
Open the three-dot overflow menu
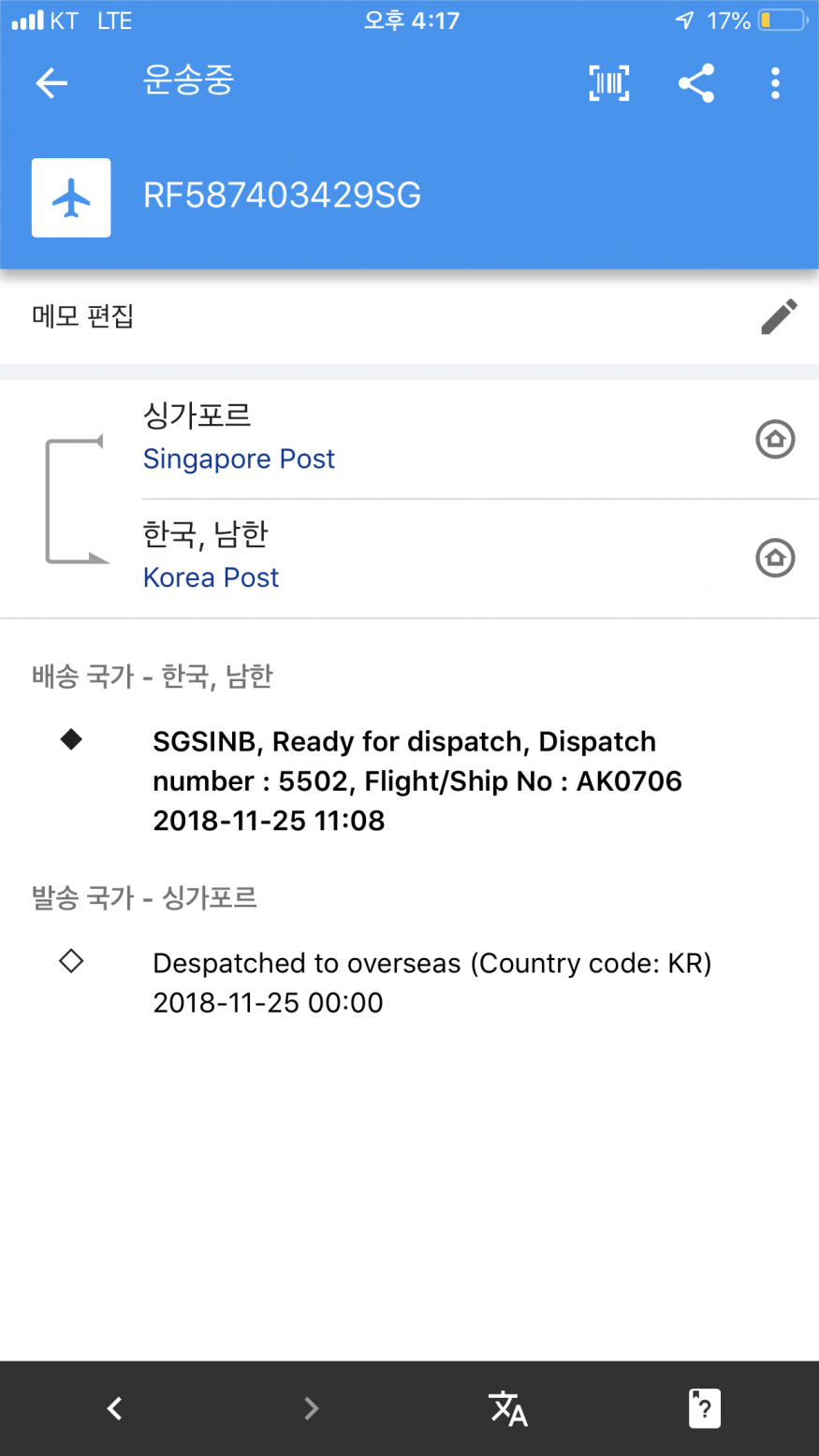point(775,83)
